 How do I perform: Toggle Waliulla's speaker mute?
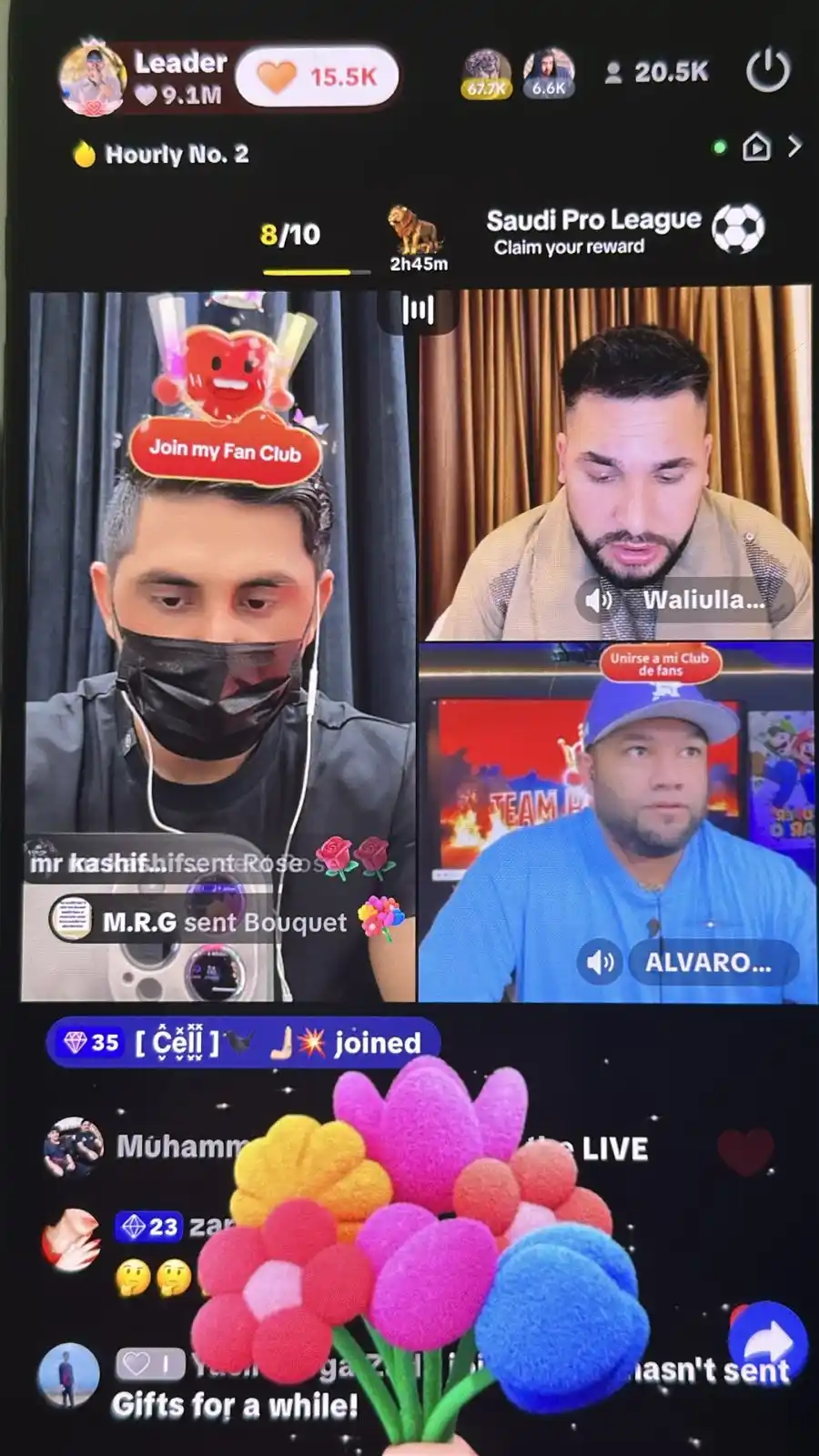599,601
